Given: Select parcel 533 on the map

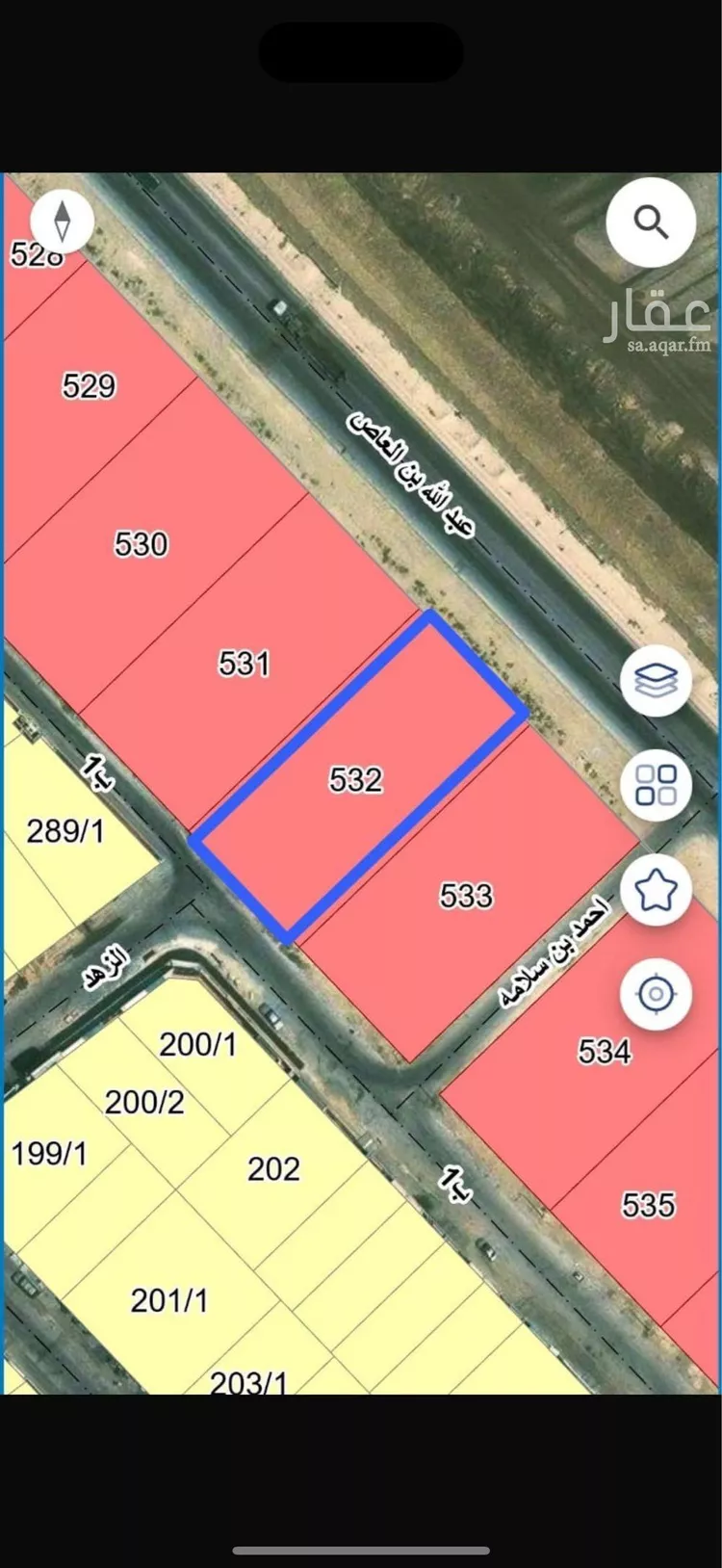Looking at the screenshot, I should (466, 896).
